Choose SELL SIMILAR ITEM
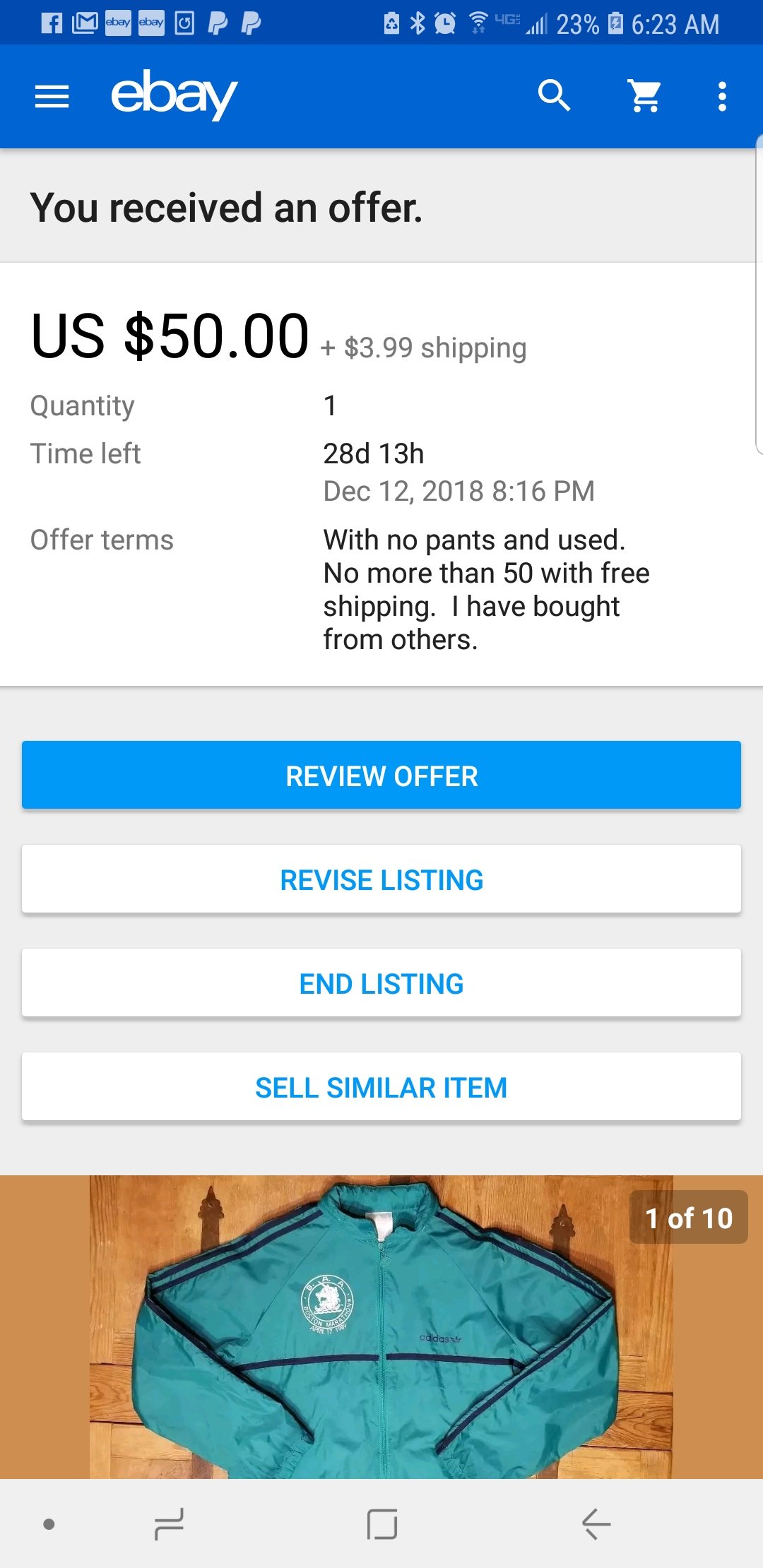Screen dimensions: 763x1568 pos(381,1086)
